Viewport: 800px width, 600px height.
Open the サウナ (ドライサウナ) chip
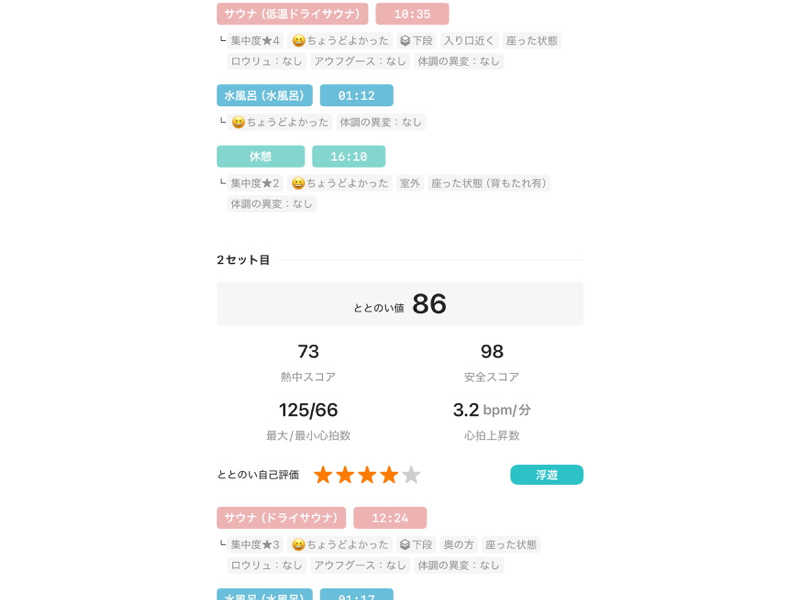coord(281,518)
